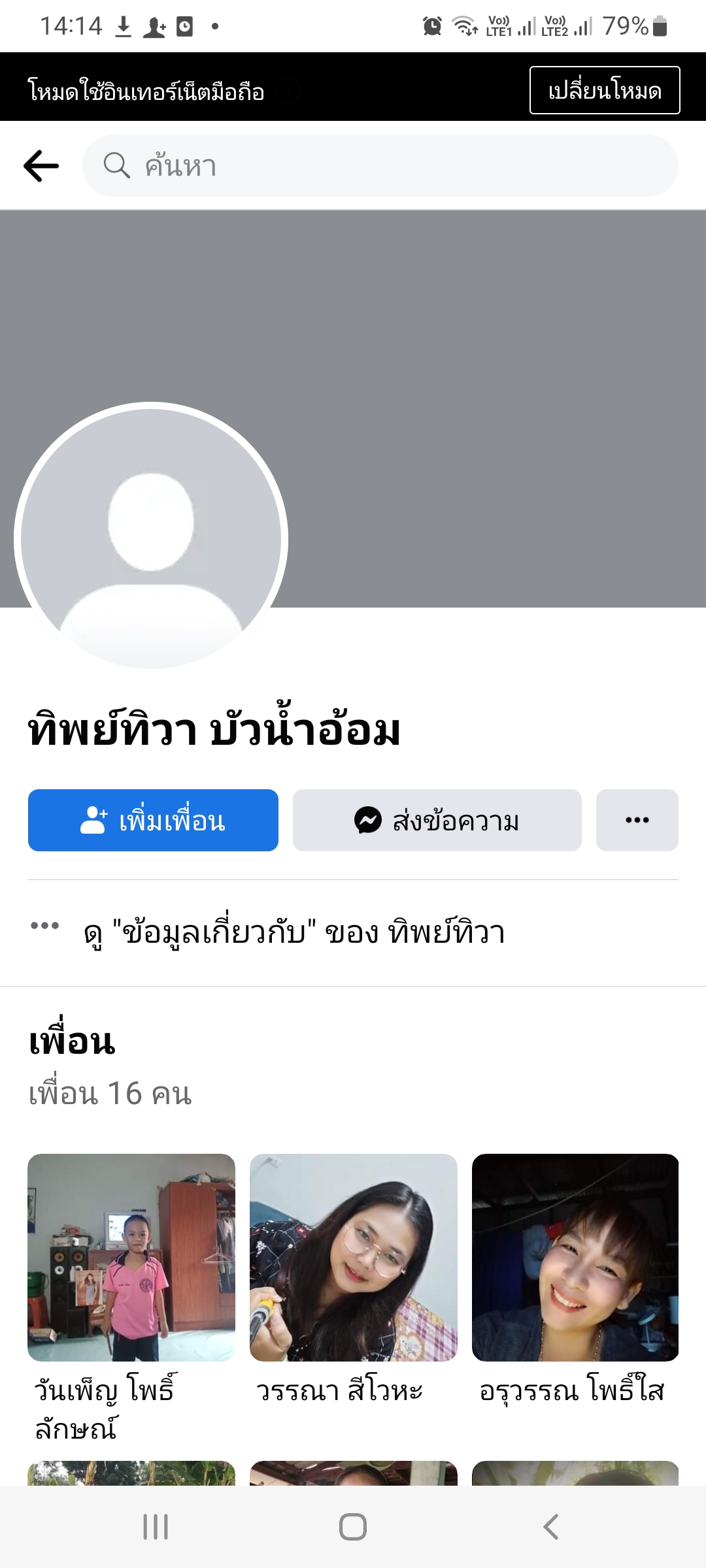Open the system recent apps button
The width and height of the screenshot is (706, 1568).
pyautogui.click(x=156, y=1527)
